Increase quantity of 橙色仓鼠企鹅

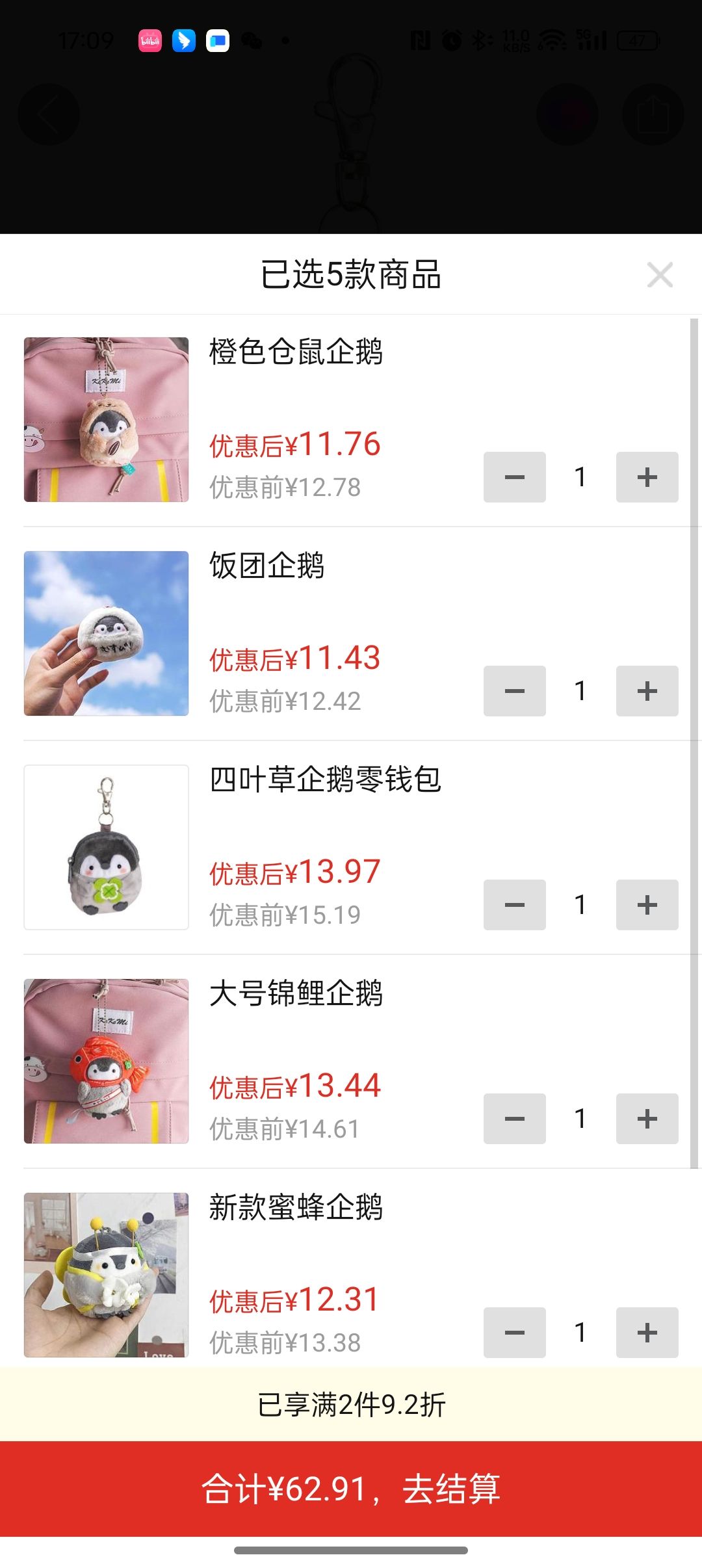647,477
